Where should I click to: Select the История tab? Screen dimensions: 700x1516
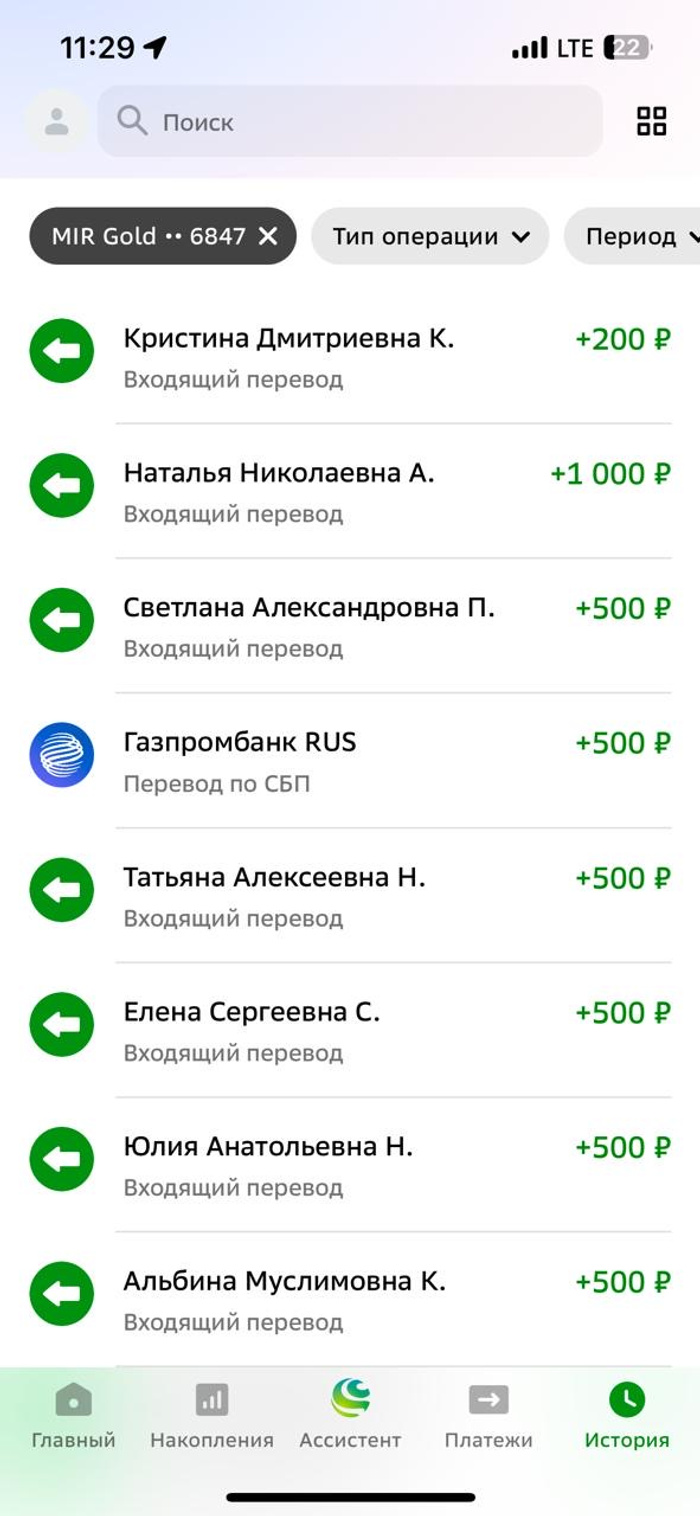627,1415
